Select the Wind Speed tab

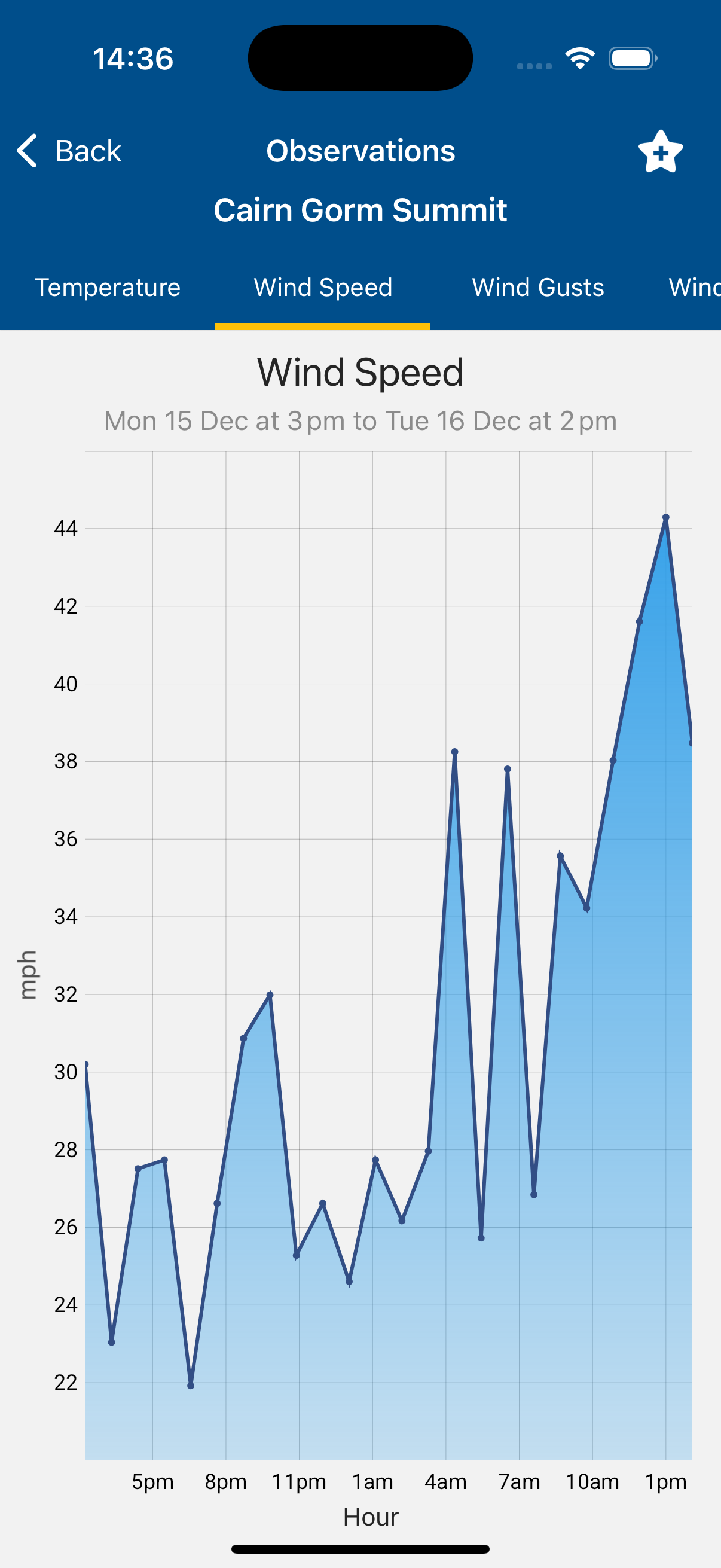[322, 287]
